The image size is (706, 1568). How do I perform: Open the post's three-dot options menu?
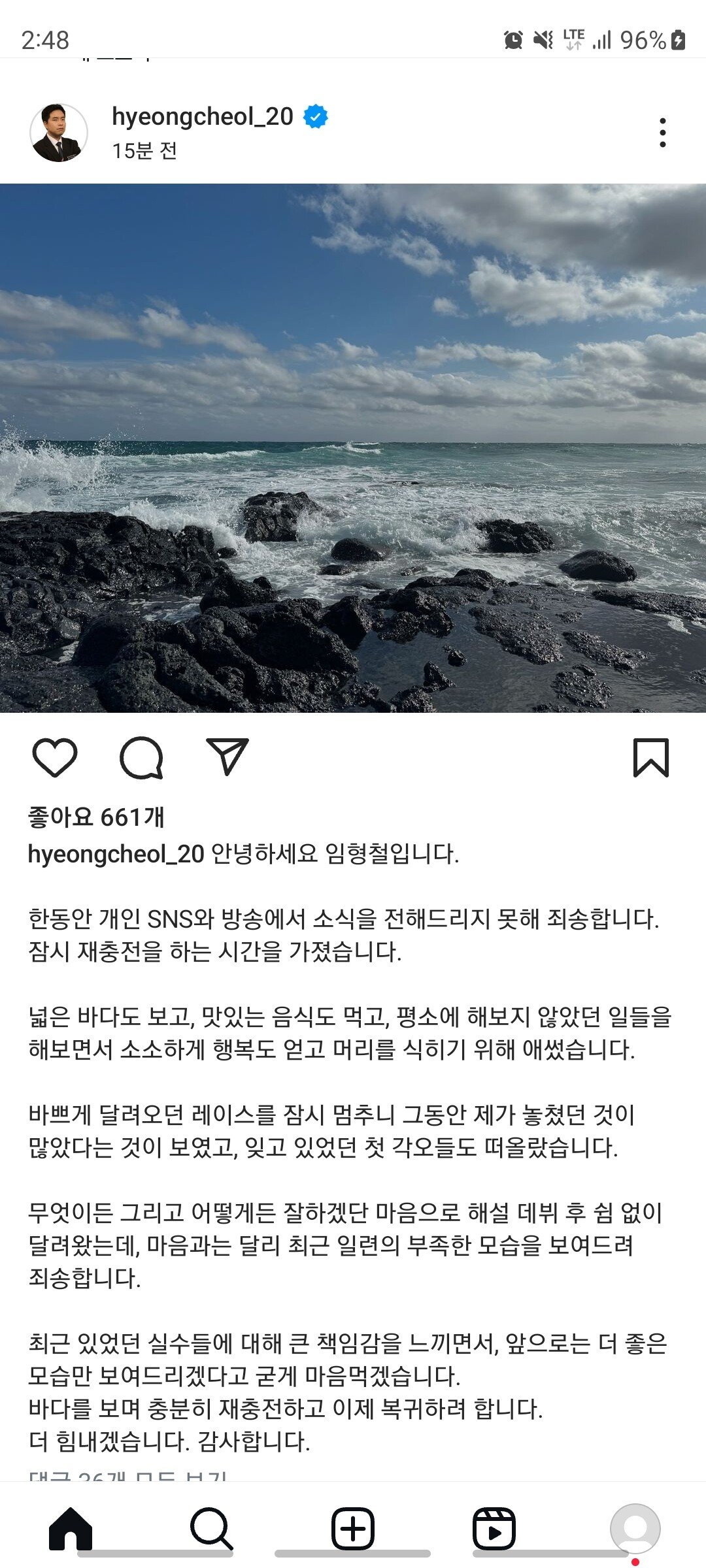click(662, 133)
